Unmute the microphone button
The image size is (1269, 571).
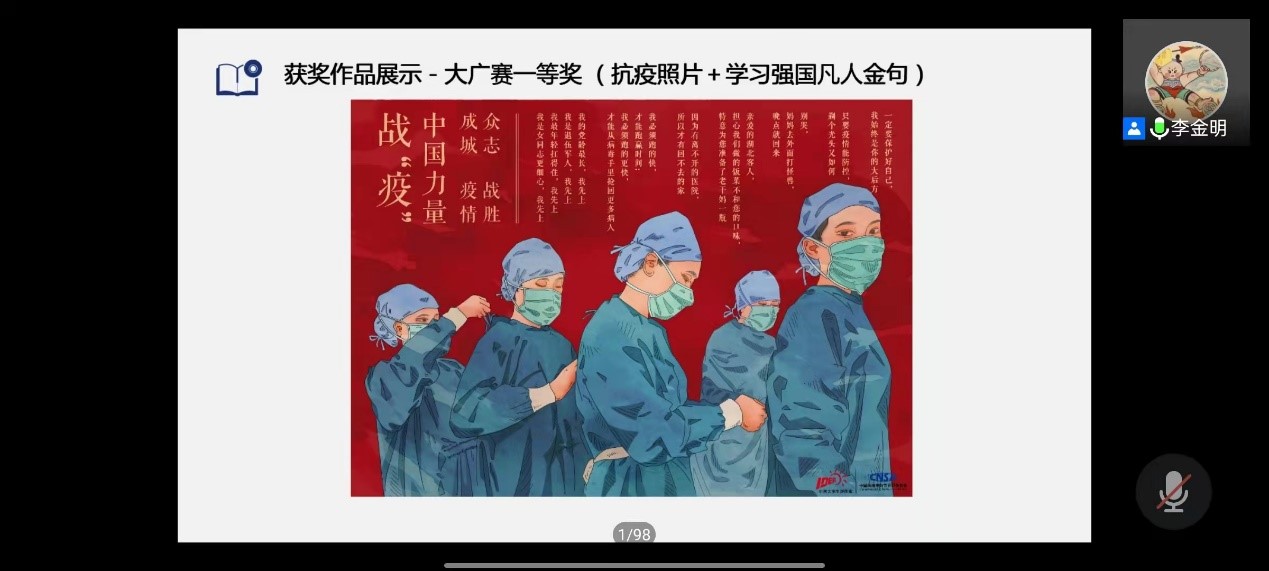(x=1173, y=492)
